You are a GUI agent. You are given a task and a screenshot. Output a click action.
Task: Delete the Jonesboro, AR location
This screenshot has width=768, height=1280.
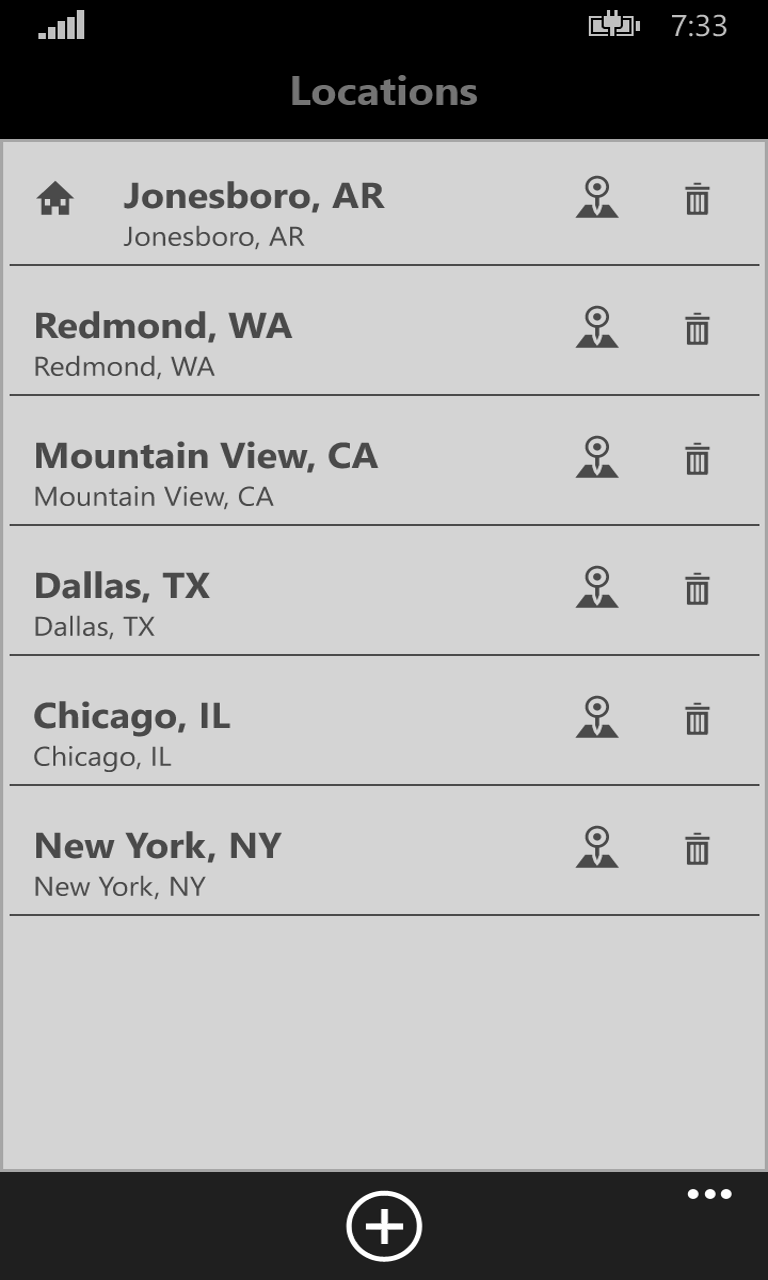tap(697, 199)
